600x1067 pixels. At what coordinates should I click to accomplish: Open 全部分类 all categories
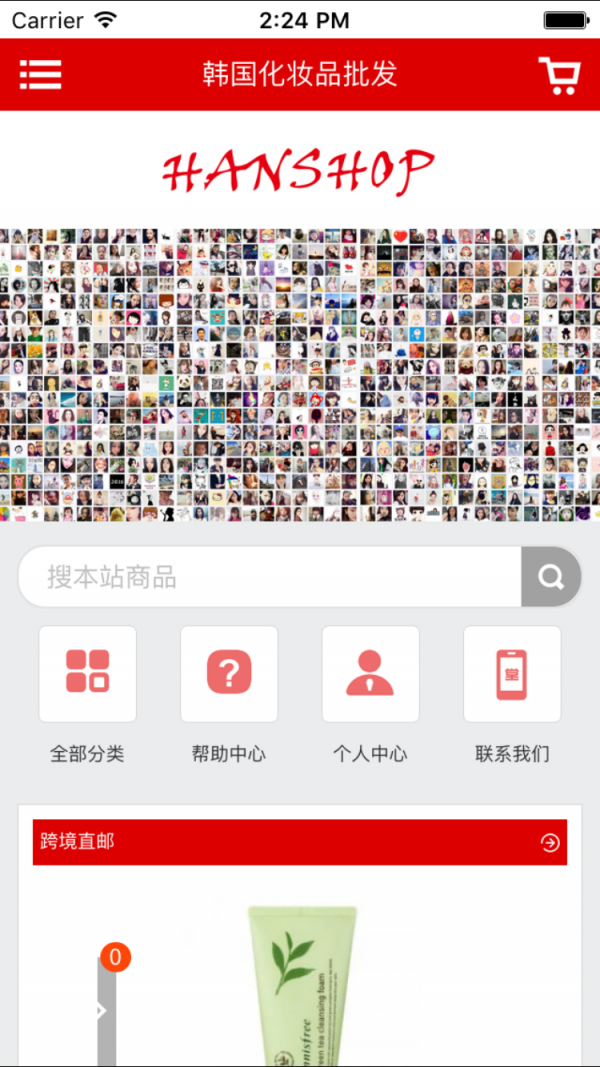click(88, 674)
